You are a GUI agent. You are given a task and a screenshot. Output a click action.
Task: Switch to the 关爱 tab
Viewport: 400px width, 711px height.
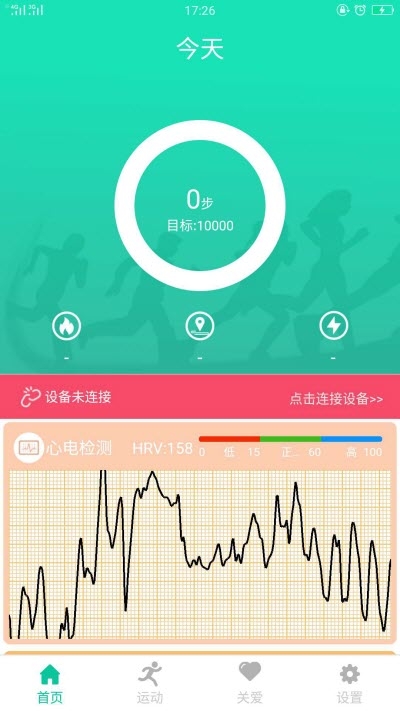[x=250, y=683]
